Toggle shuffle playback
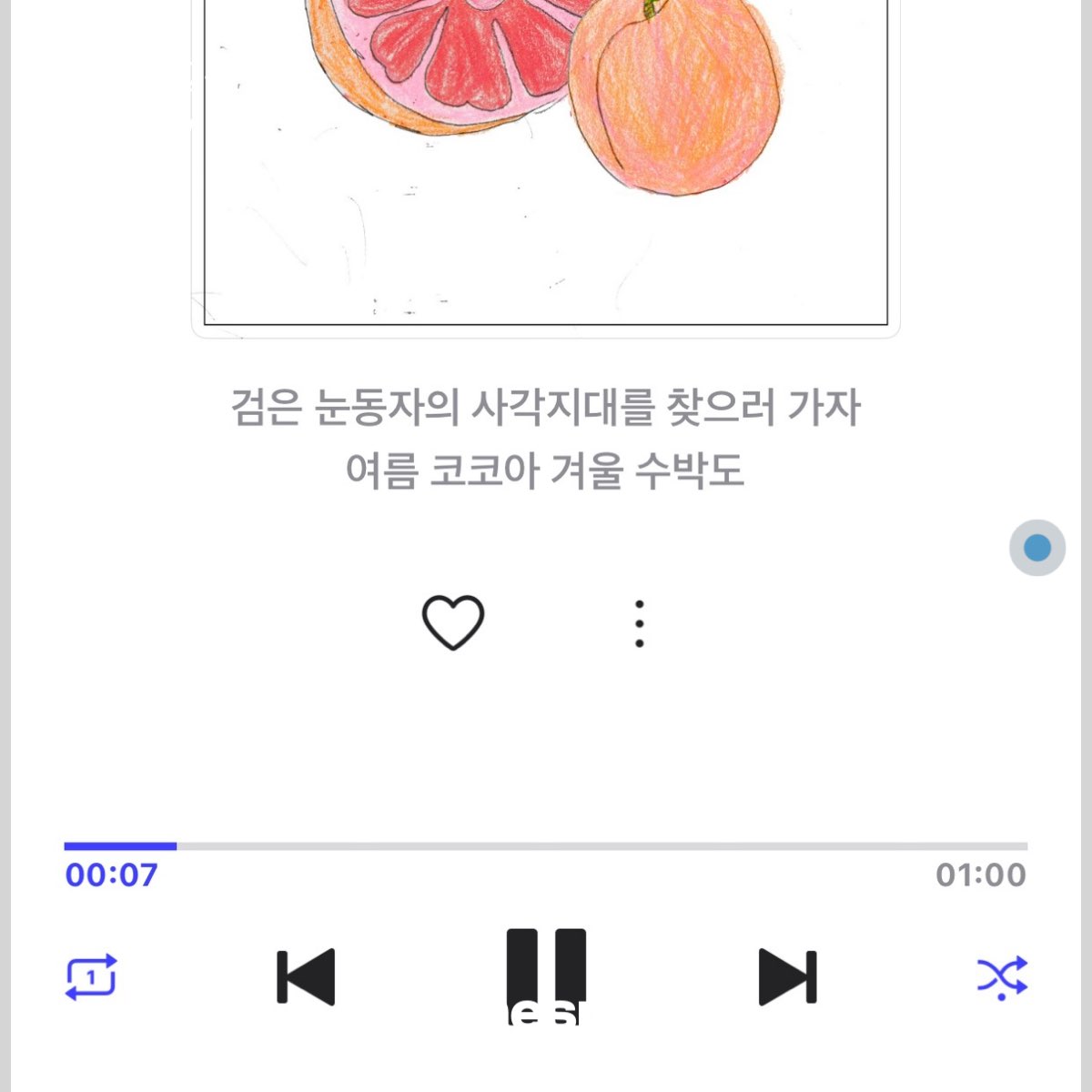This screenshot has height=1092, width=1092. click(x=1002, y=977)
